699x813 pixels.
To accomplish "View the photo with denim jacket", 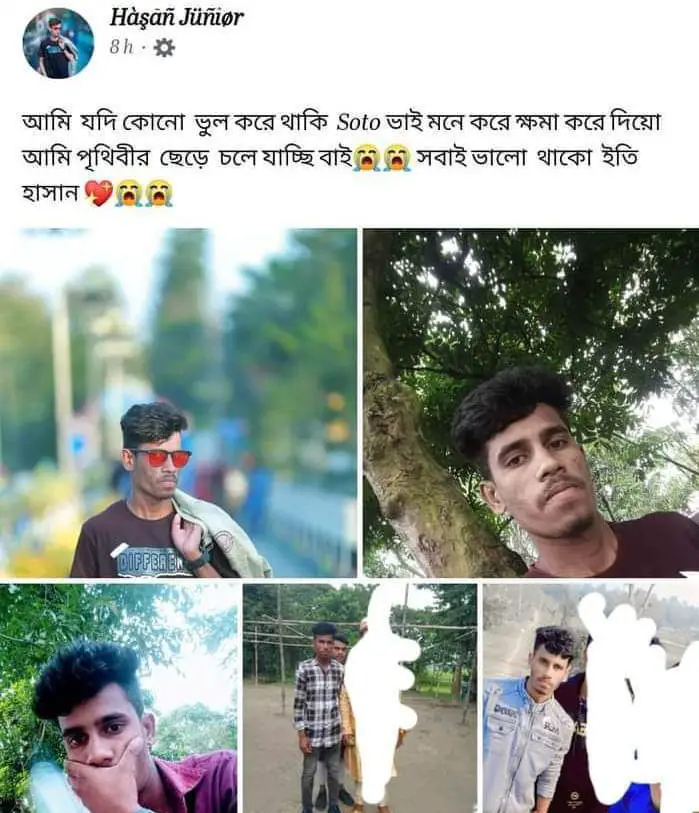I will click(x=590, y=698).
